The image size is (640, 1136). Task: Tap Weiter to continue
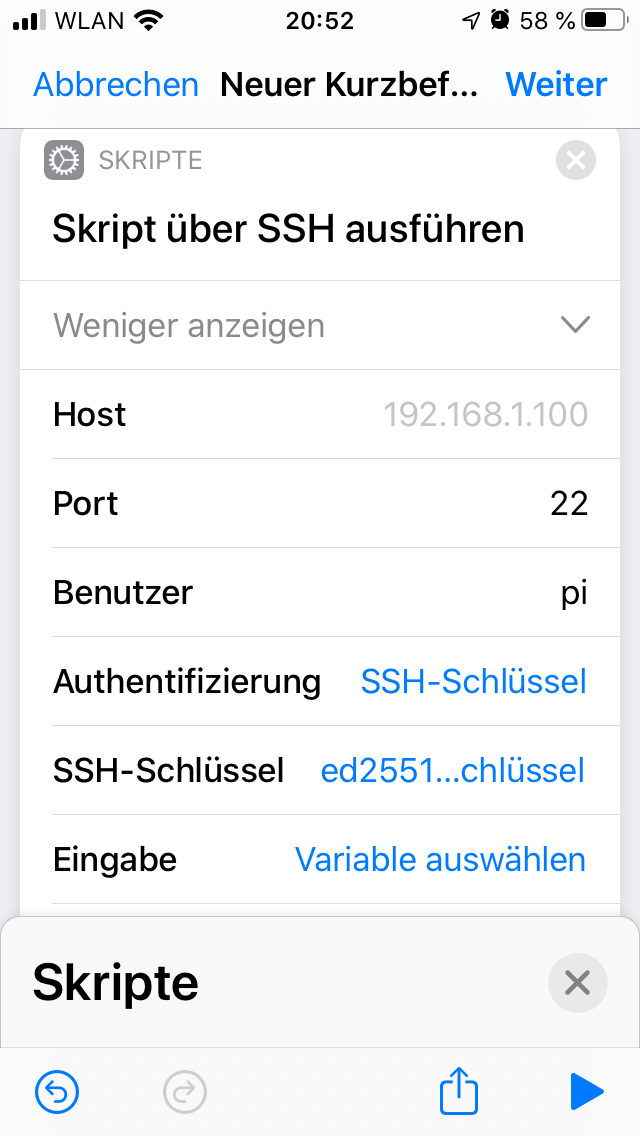coord(556,85)
